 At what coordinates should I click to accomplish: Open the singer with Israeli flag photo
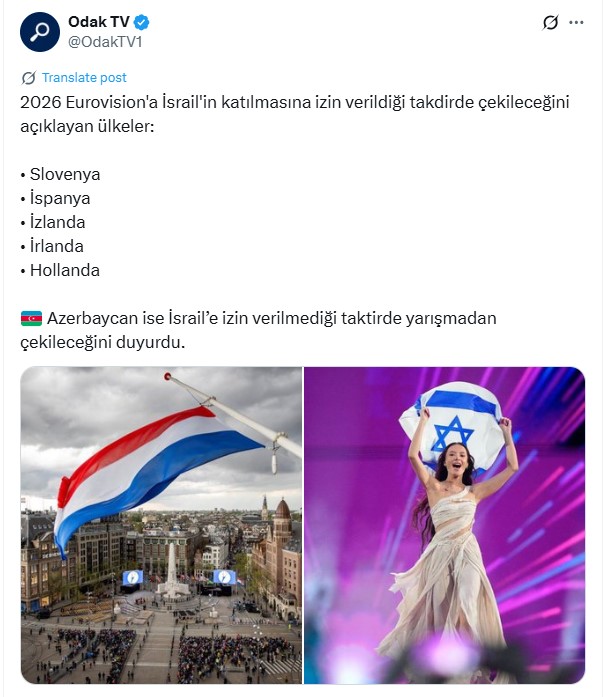pos(444,525)
